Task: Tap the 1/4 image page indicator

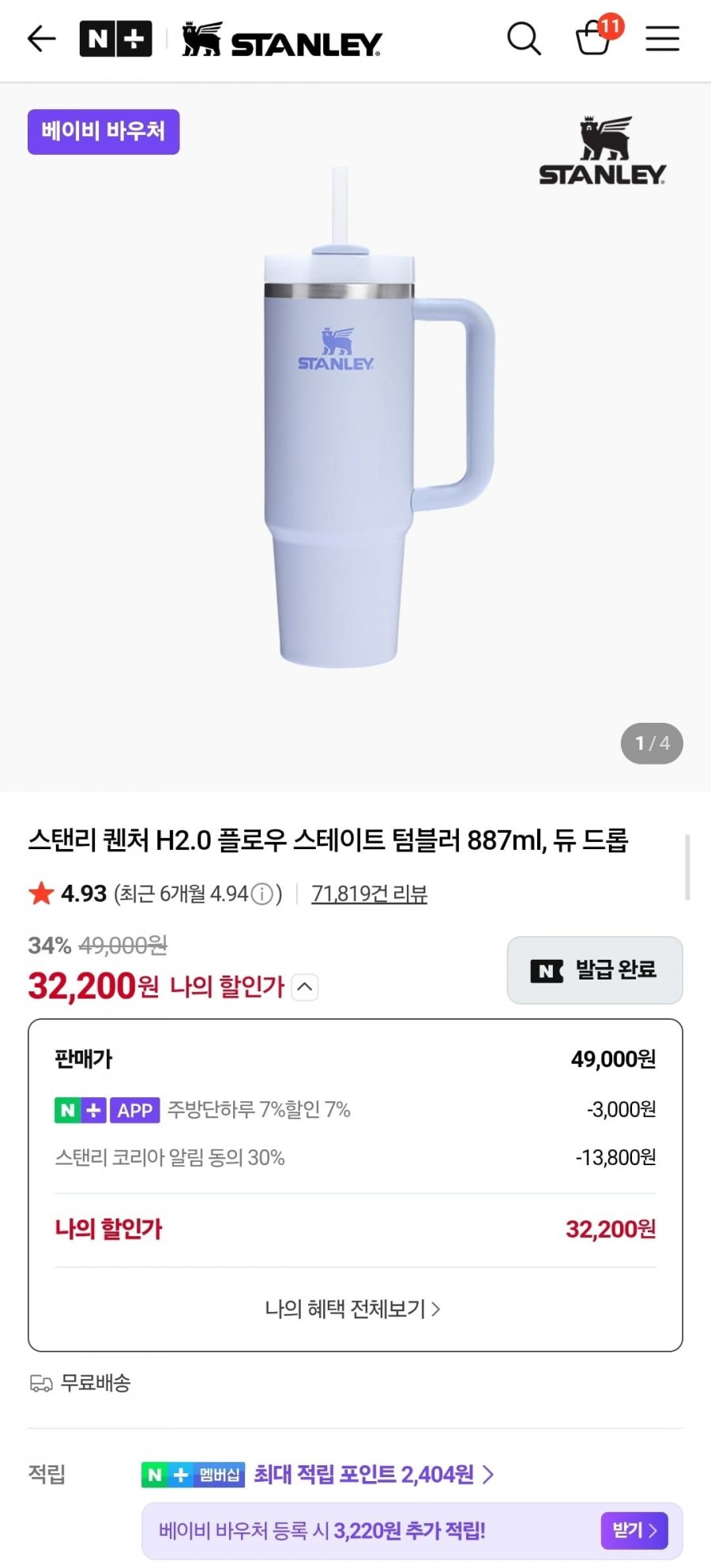Action: pos(651,743)
